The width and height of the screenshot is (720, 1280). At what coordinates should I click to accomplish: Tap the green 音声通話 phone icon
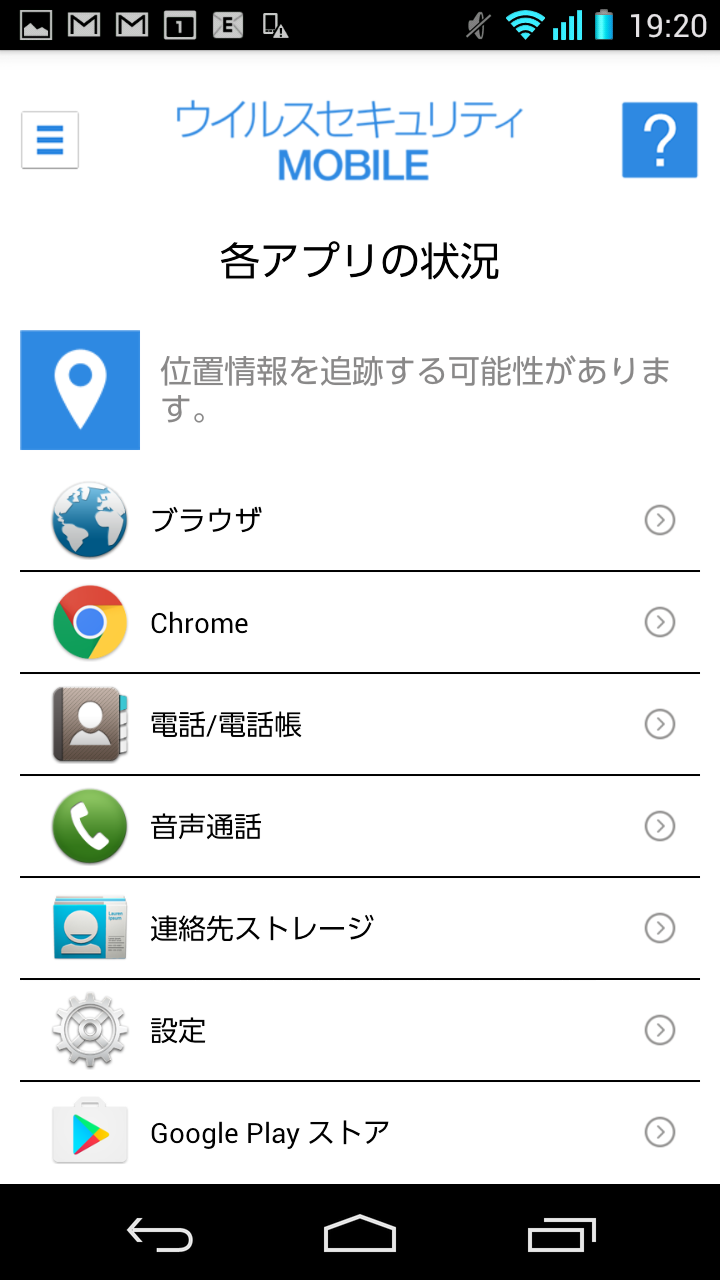[x=89, y=826]
